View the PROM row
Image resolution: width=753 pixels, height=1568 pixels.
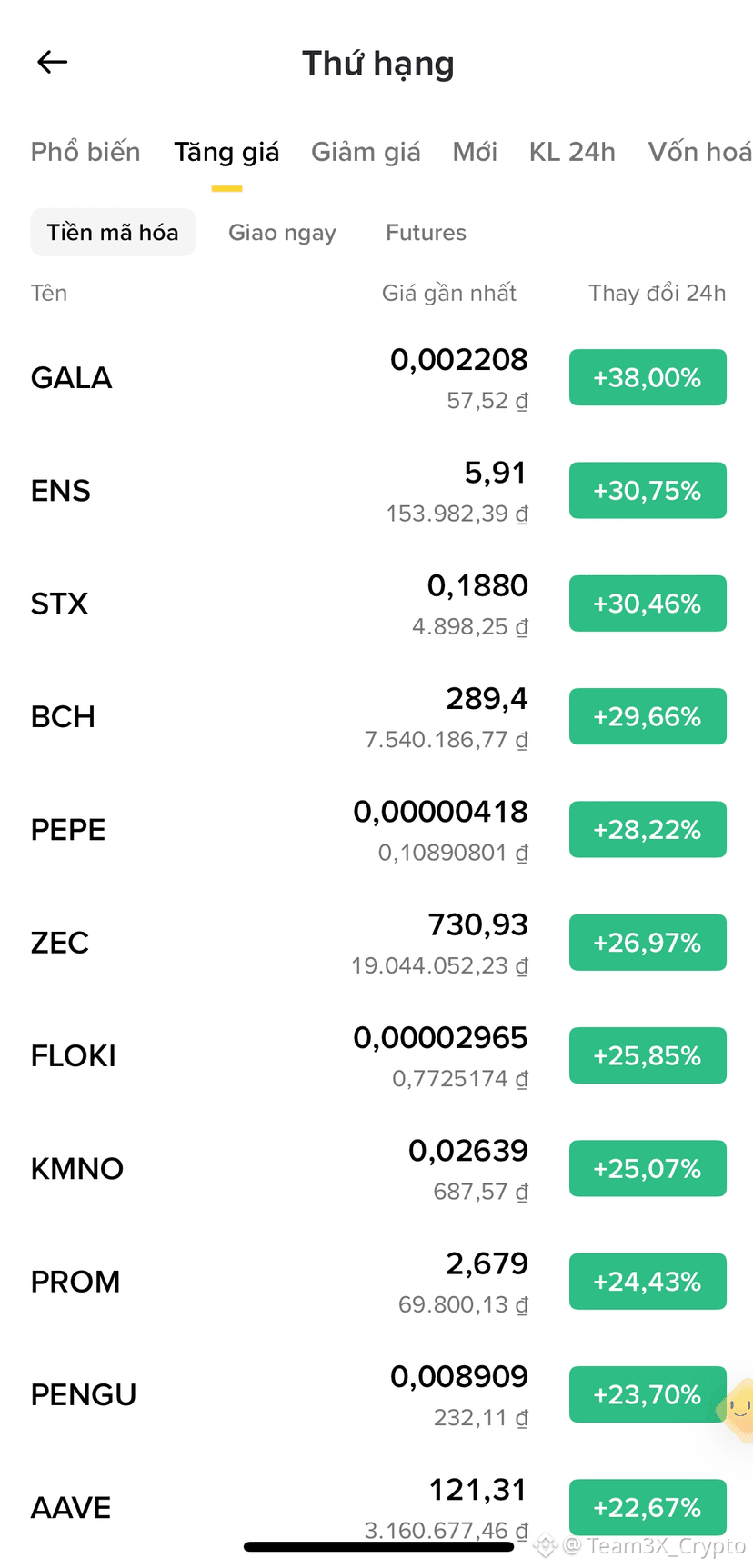(376, 1282)
